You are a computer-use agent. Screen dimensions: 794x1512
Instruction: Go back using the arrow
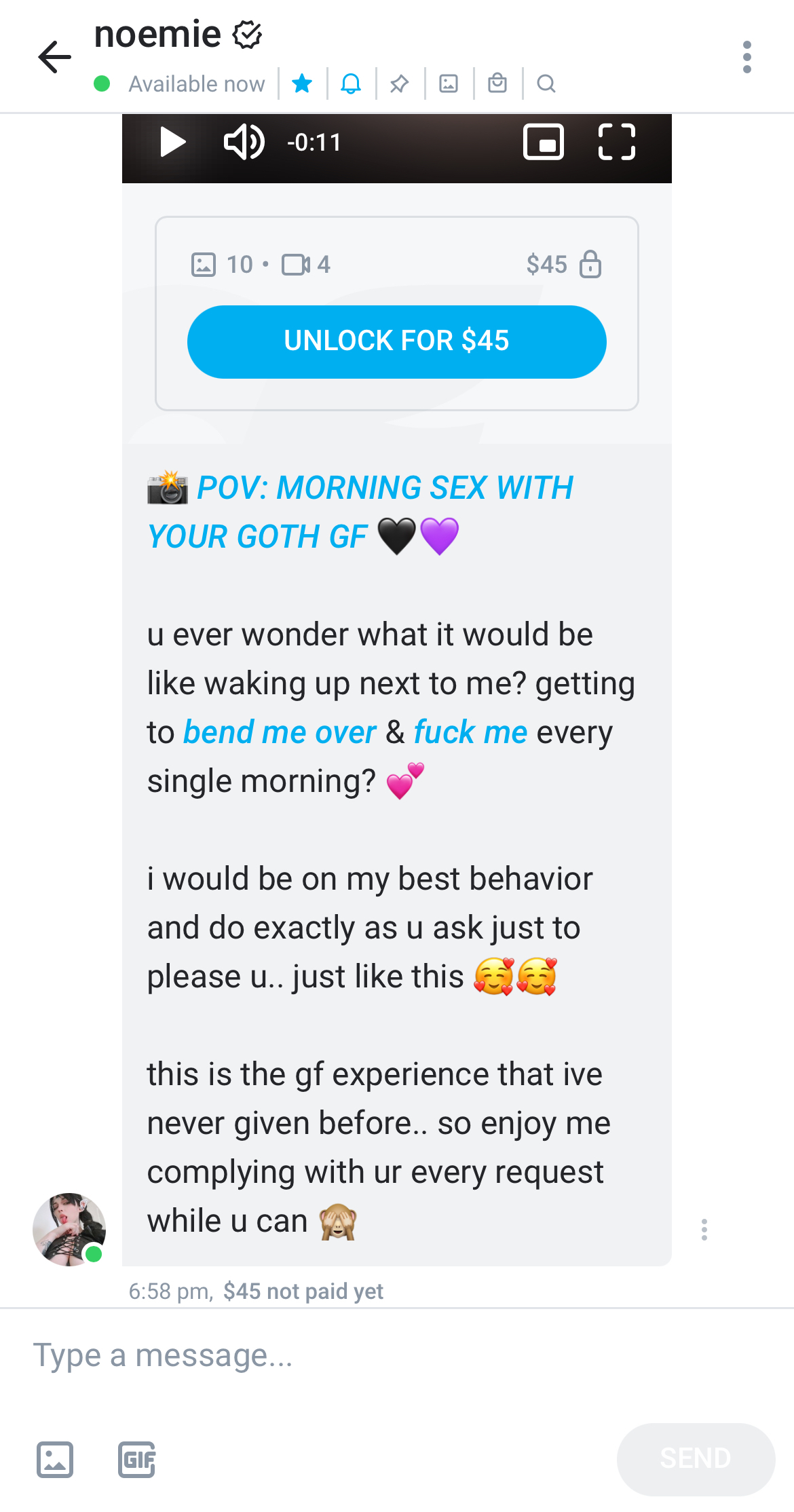click(55, 57)
